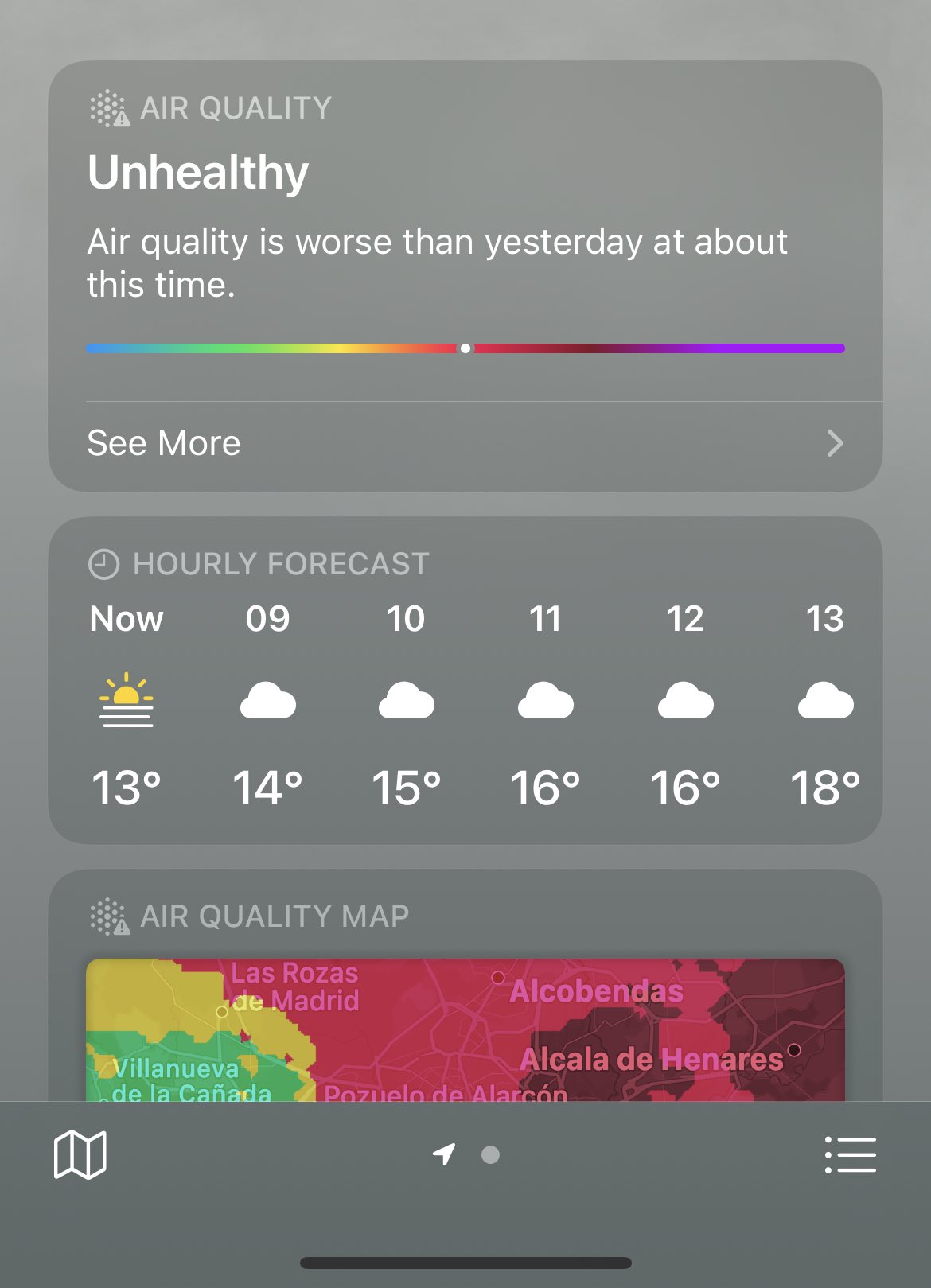This screenshot has width=931, height=1288.
Task: Open the air quality map preview
Action: [465, 1030]
